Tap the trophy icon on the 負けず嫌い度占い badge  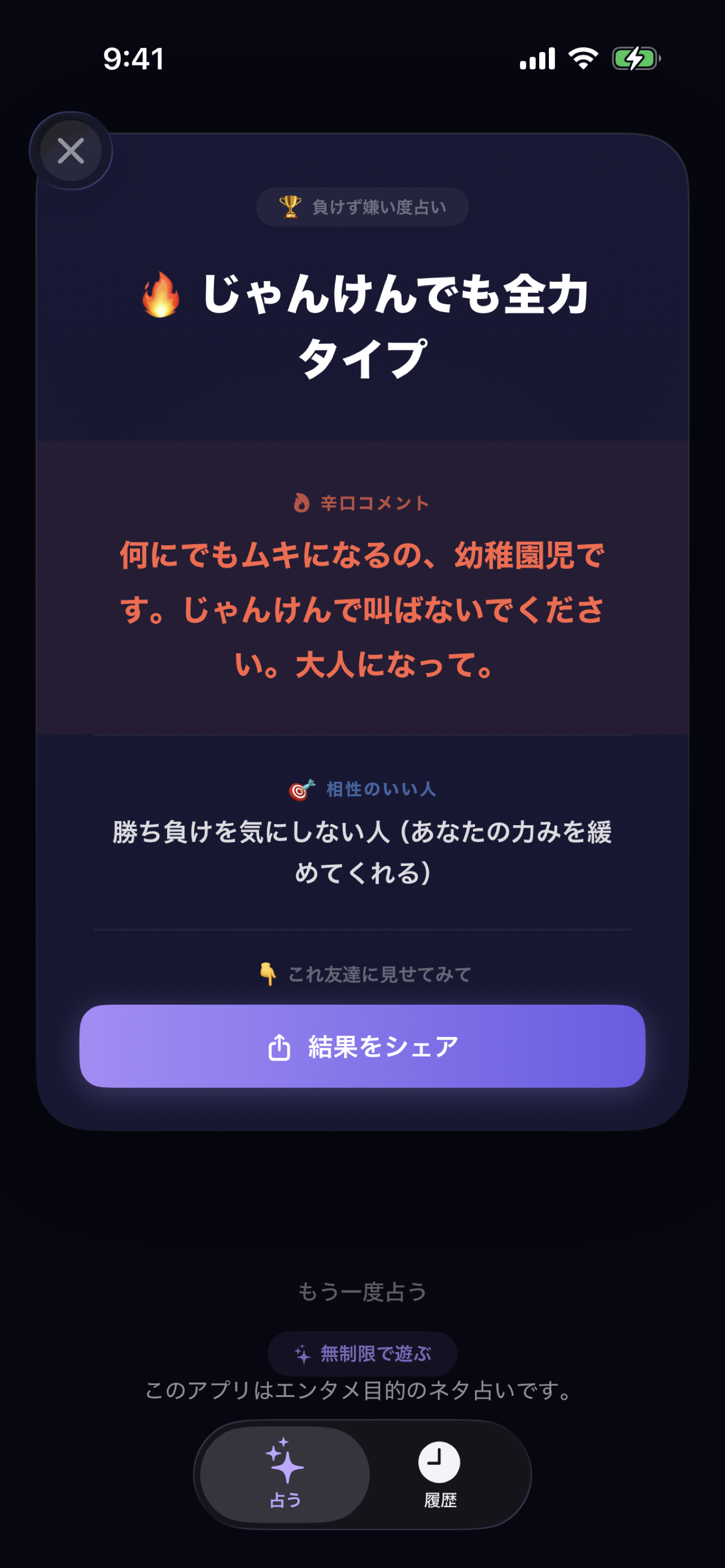[x=291, y=207]
